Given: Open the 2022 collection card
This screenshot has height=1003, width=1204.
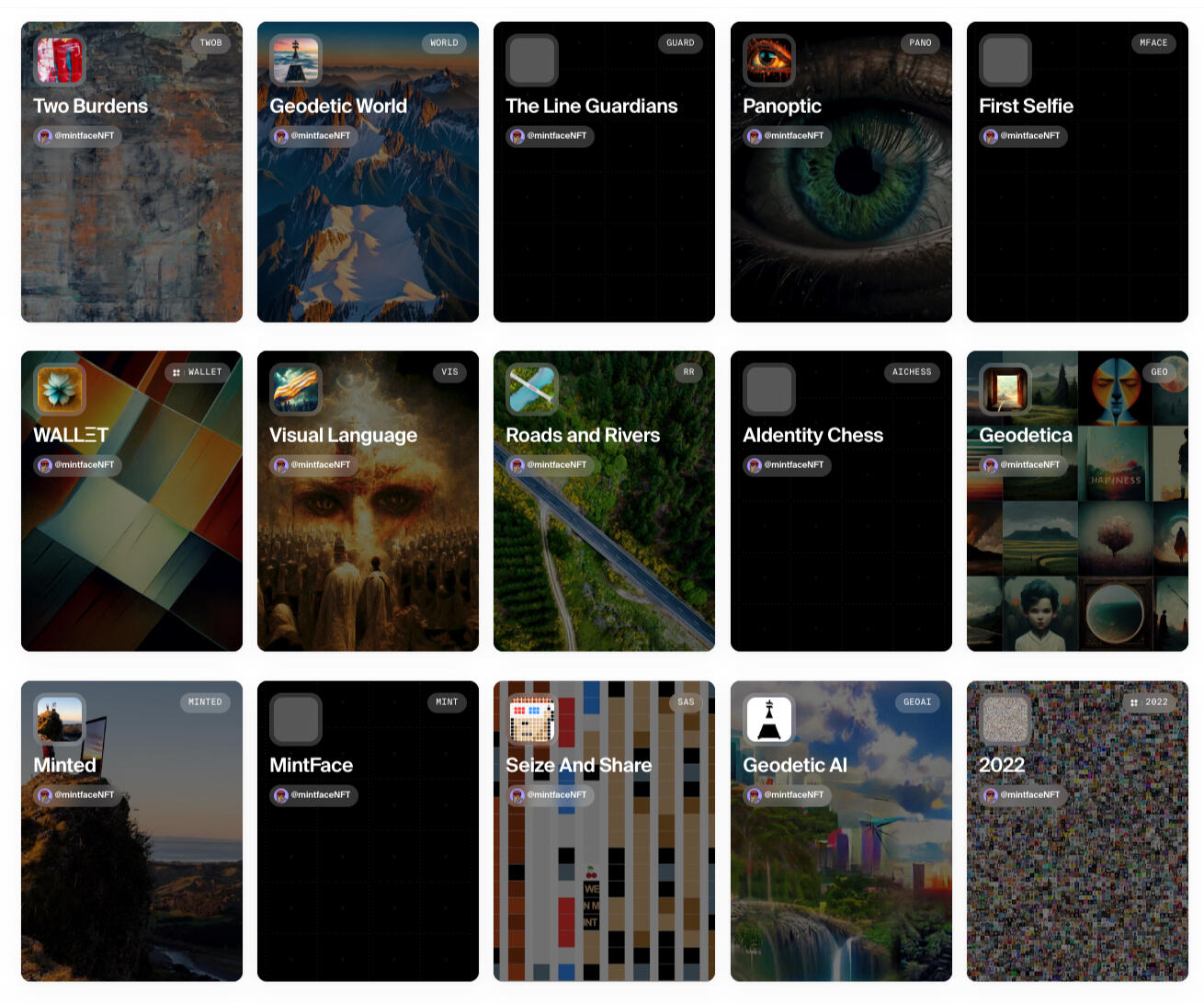Looking at the screenshot, I should pos(1077,883).
